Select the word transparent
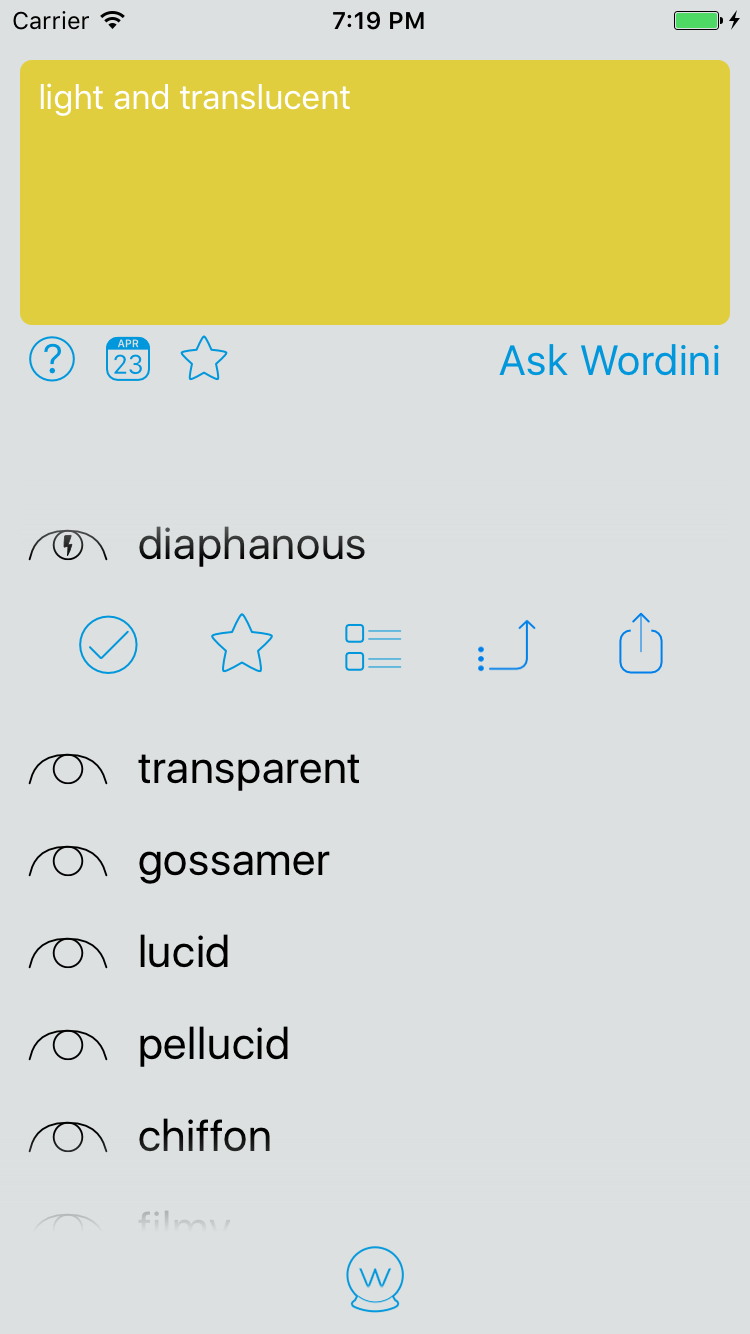Screen dimensions: 750x1334 pos(249,769)
